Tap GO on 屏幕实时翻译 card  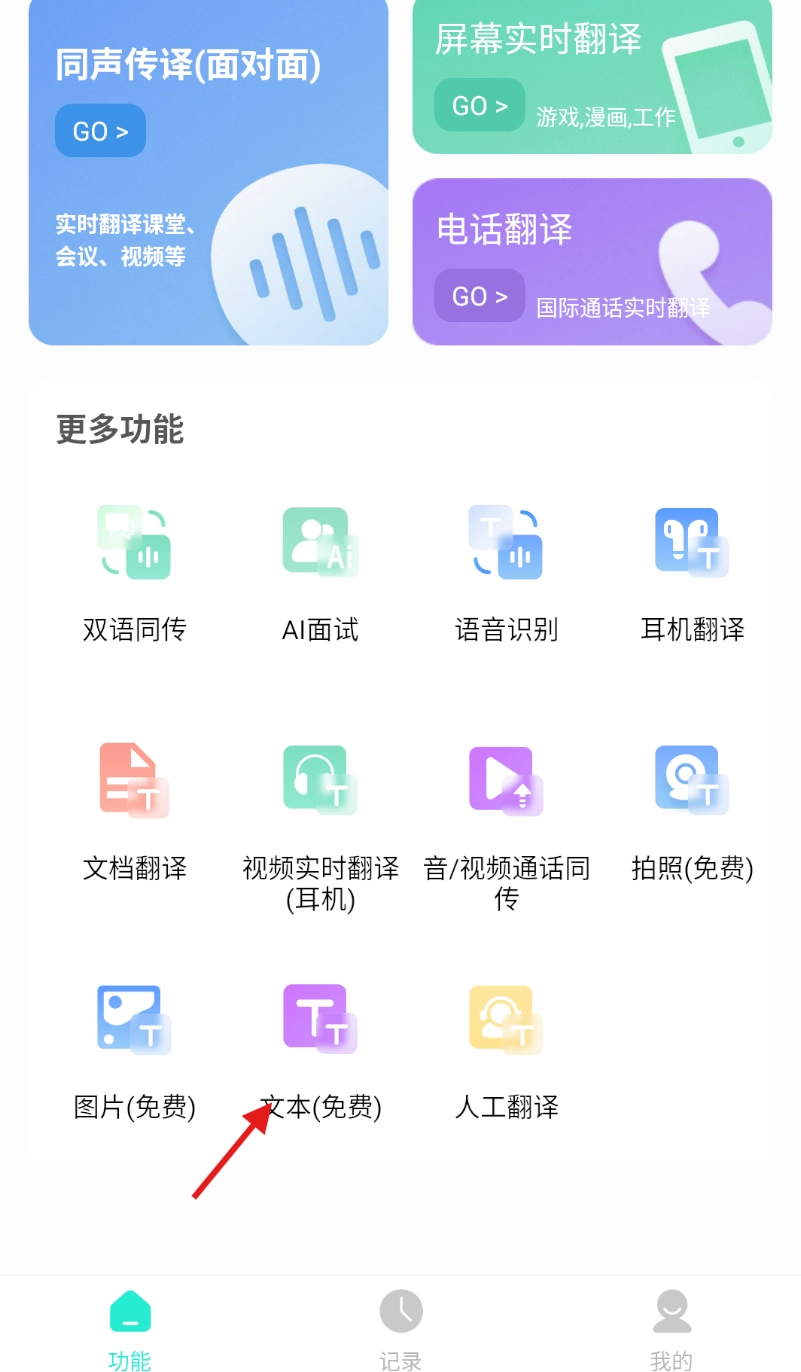point(480,105)
